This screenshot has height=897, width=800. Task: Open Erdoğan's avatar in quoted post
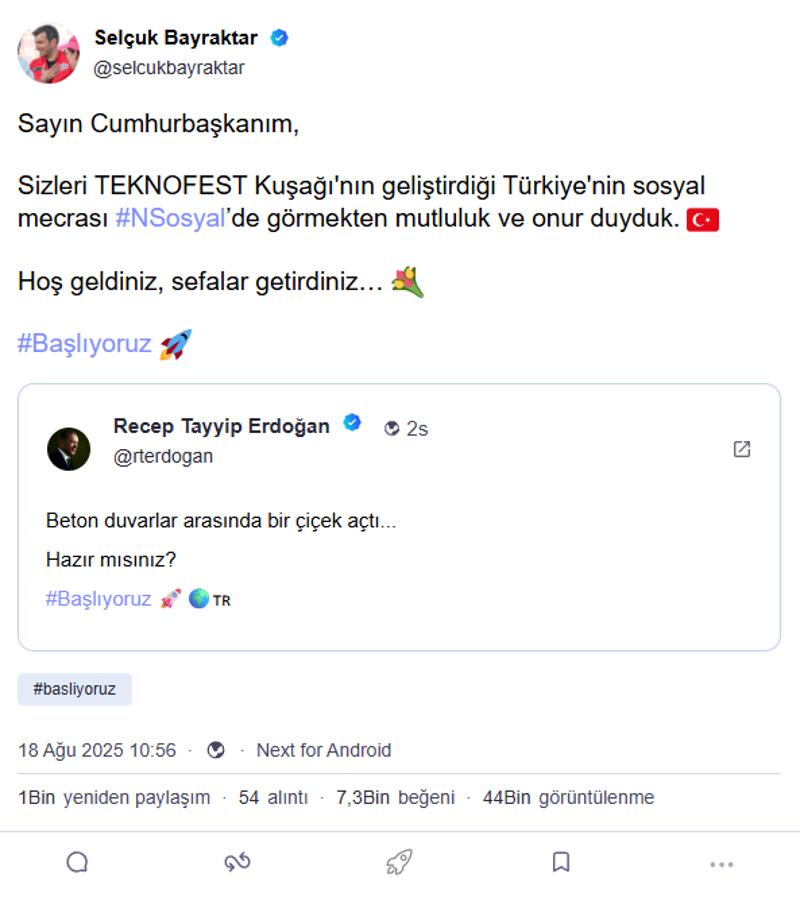coord(69,449)
